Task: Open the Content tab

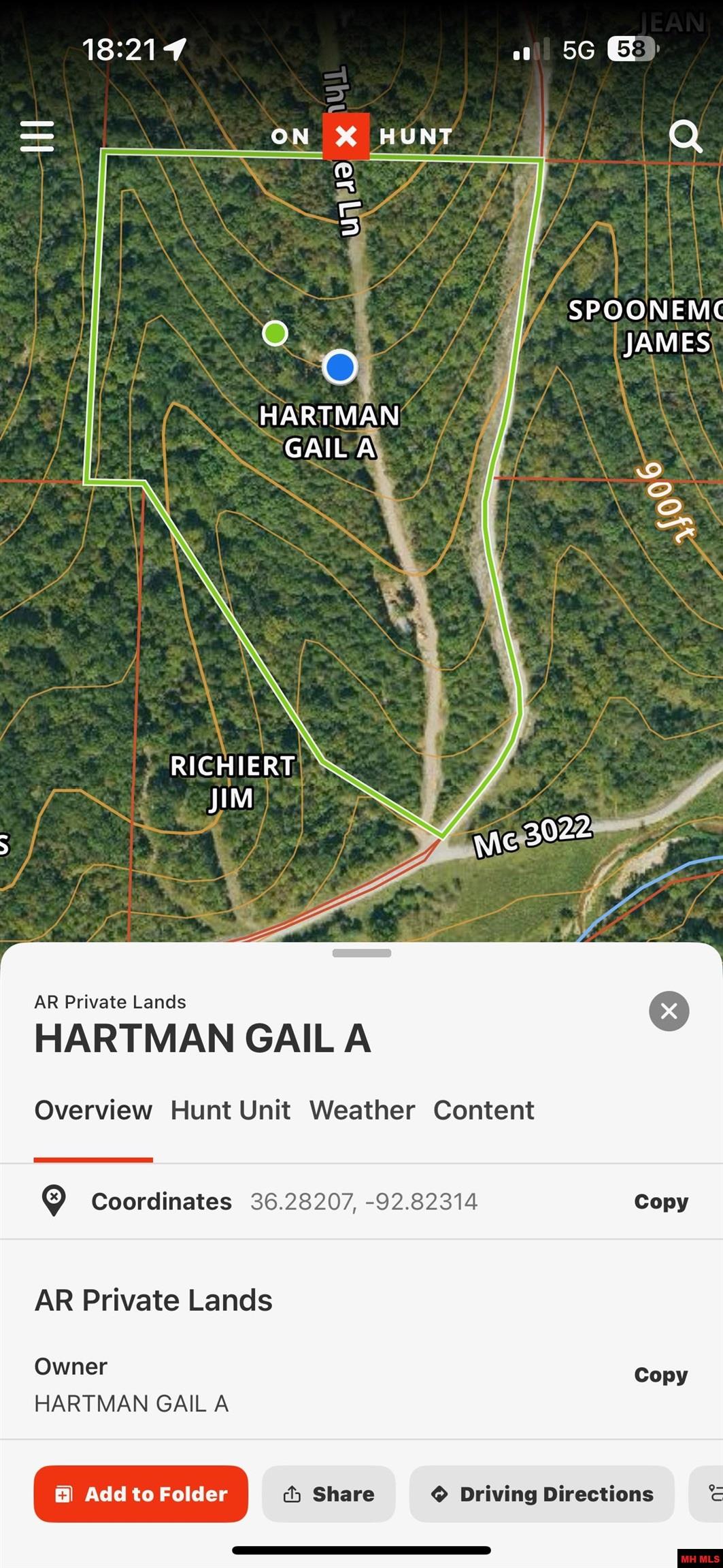Action: click(484, 1111)
